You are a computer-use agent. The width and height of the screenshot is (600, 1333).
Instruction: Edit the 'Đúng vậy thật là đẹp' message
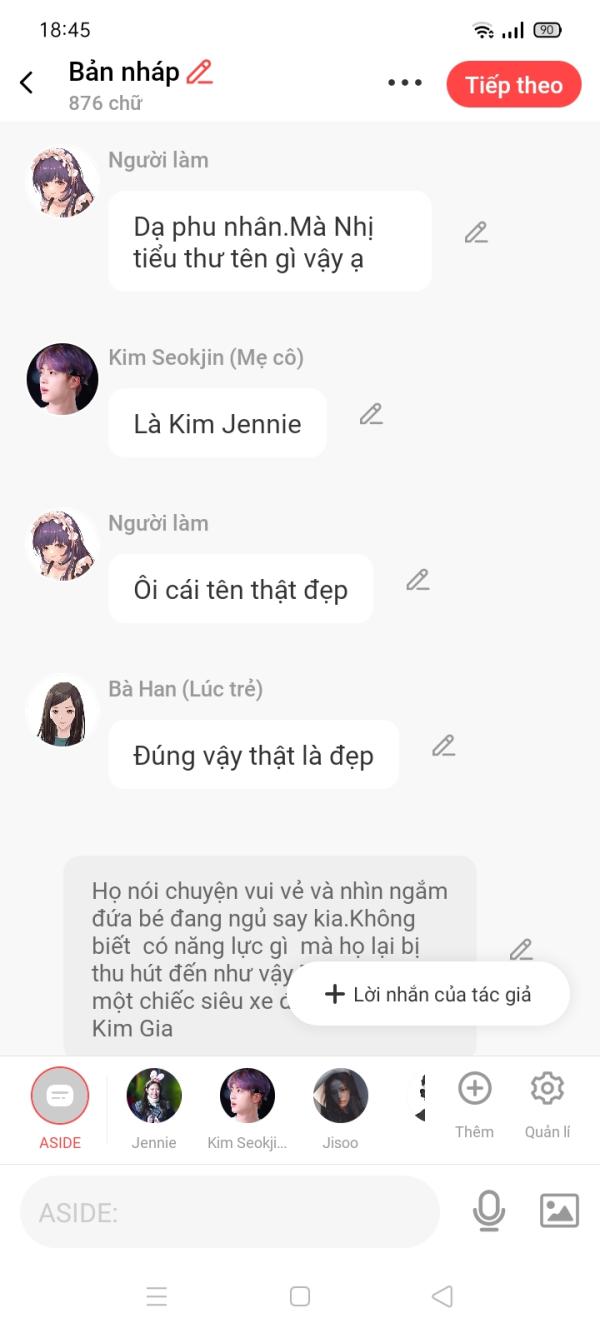[443, 746]
